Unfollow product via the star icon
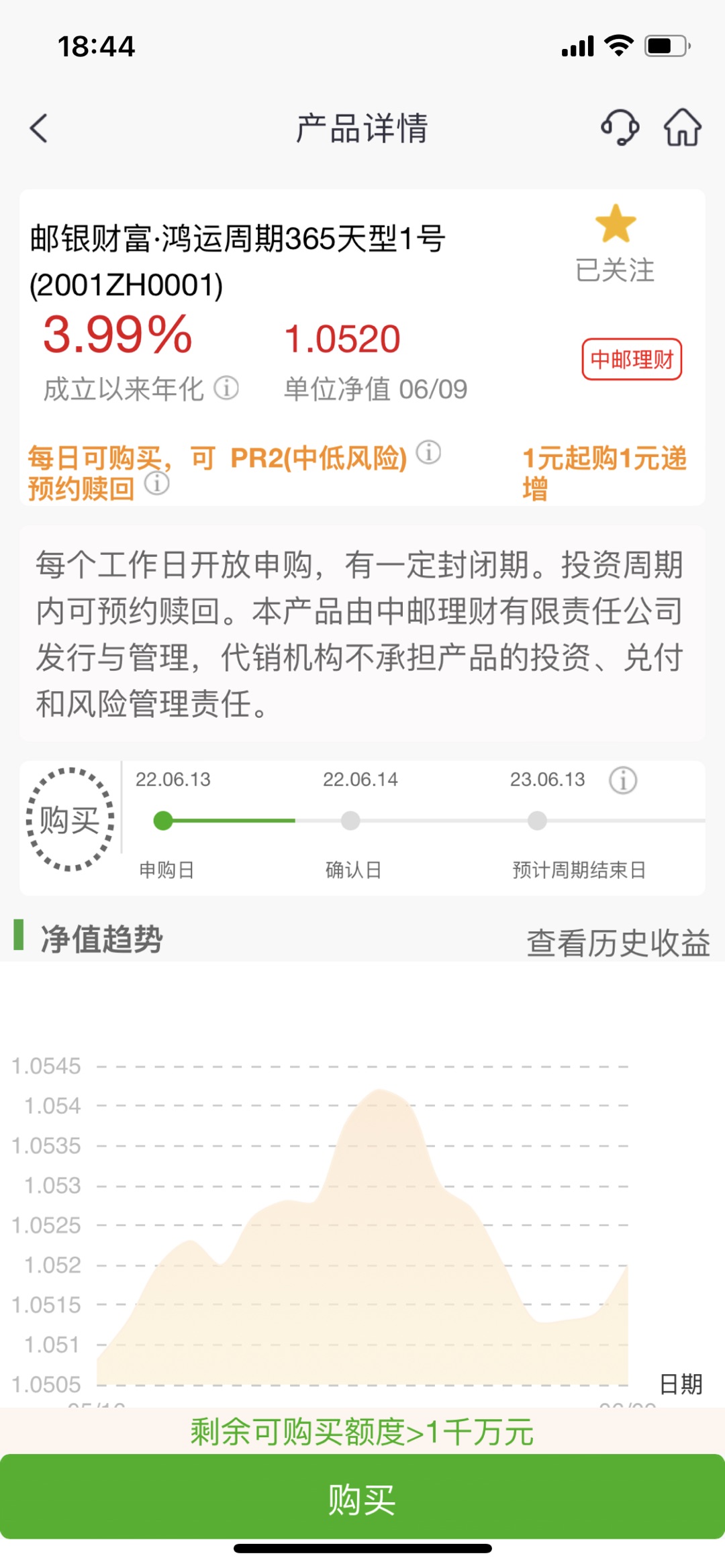This screenshot has height=1568, width=725. (615, 225)
